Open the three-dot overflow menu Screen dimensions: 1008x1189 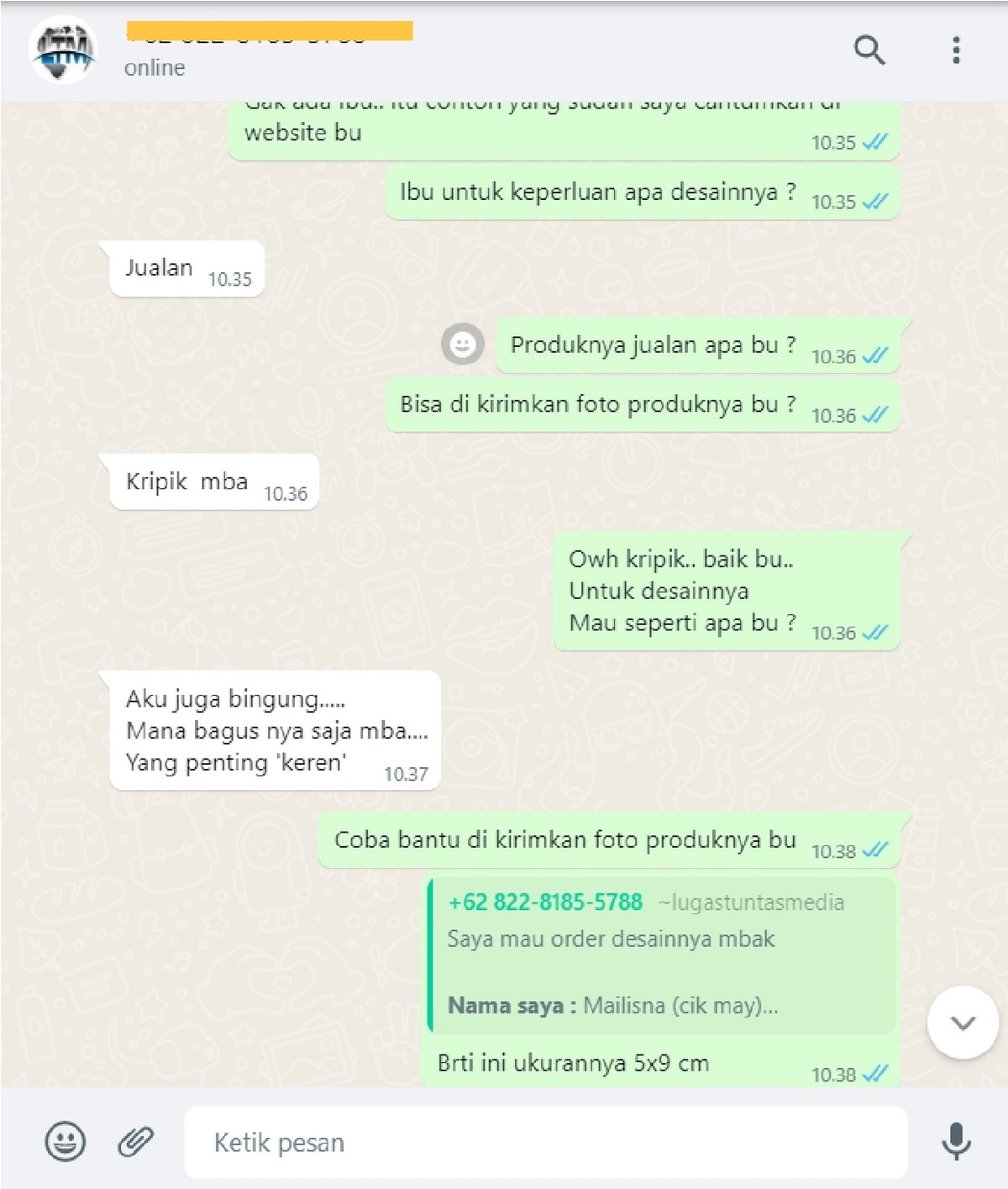956,50
